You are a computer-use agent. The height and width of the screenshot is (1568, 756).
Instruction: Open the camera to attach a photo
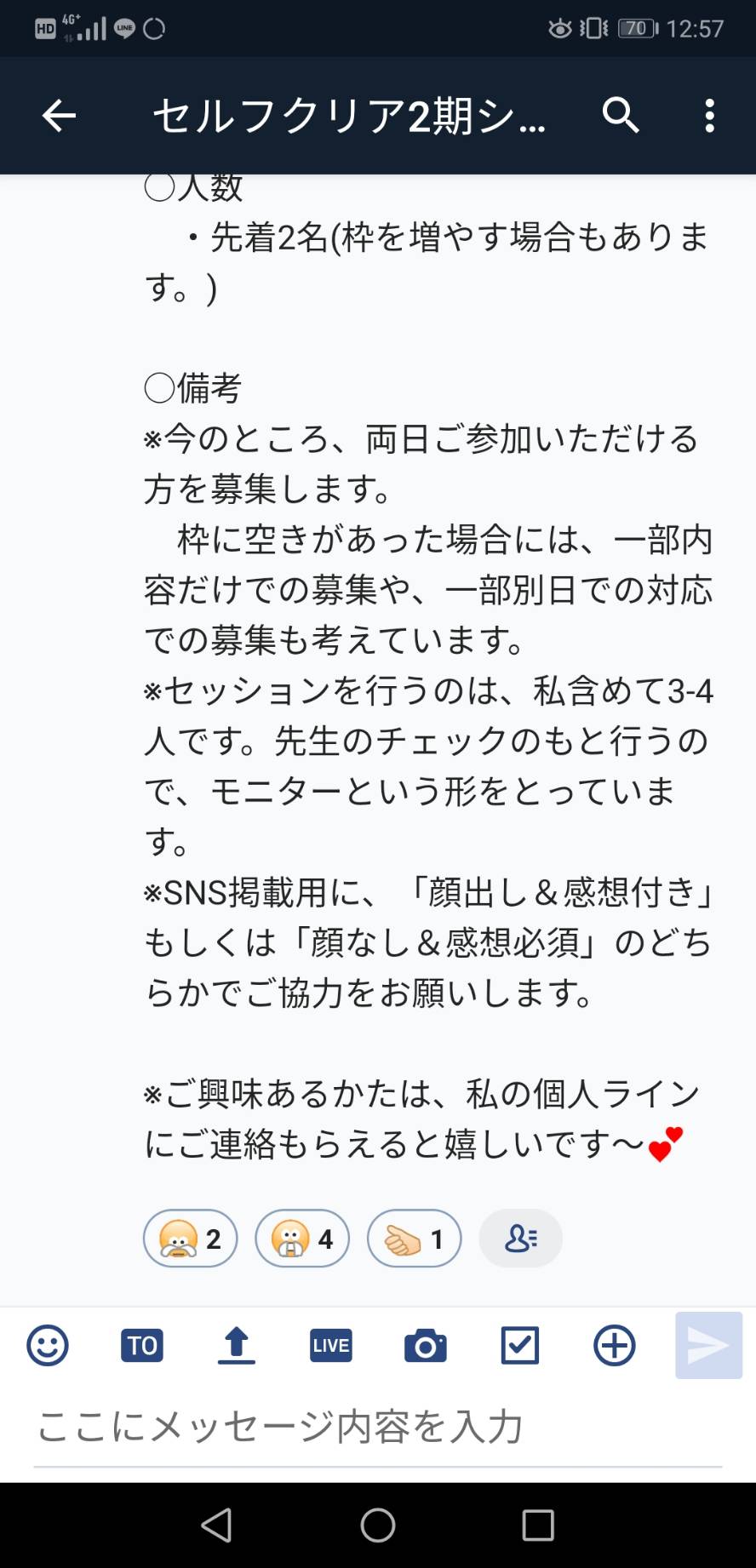pos(426,1347)
